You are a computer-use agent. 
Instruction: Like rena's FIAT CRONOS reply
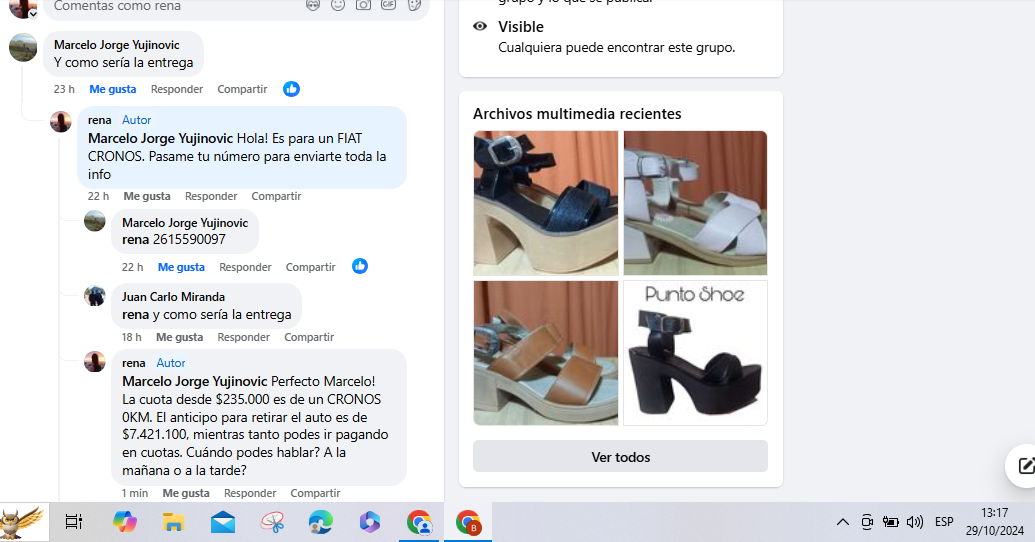[x=146, y=196]
